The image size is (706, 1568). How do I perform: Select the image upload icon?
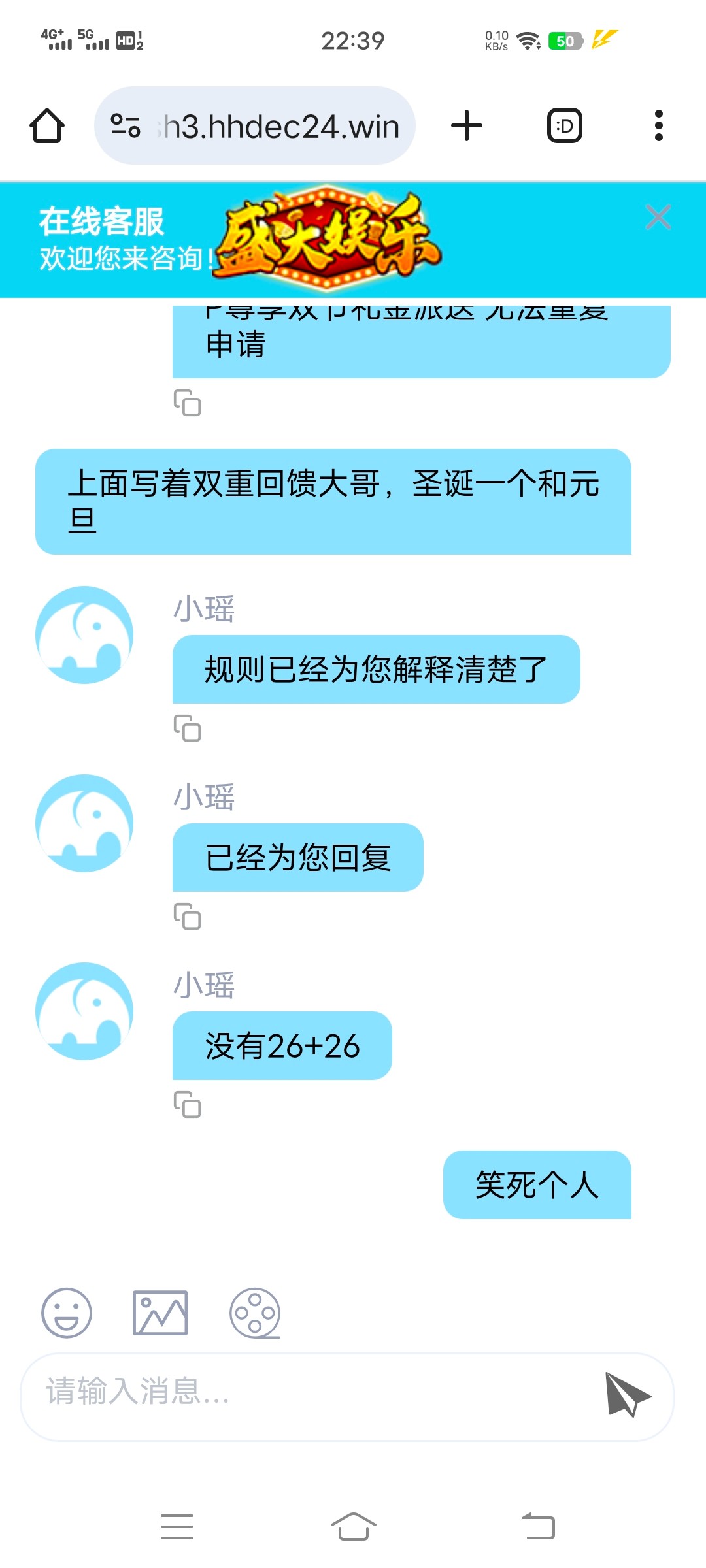click(159, 1312)
